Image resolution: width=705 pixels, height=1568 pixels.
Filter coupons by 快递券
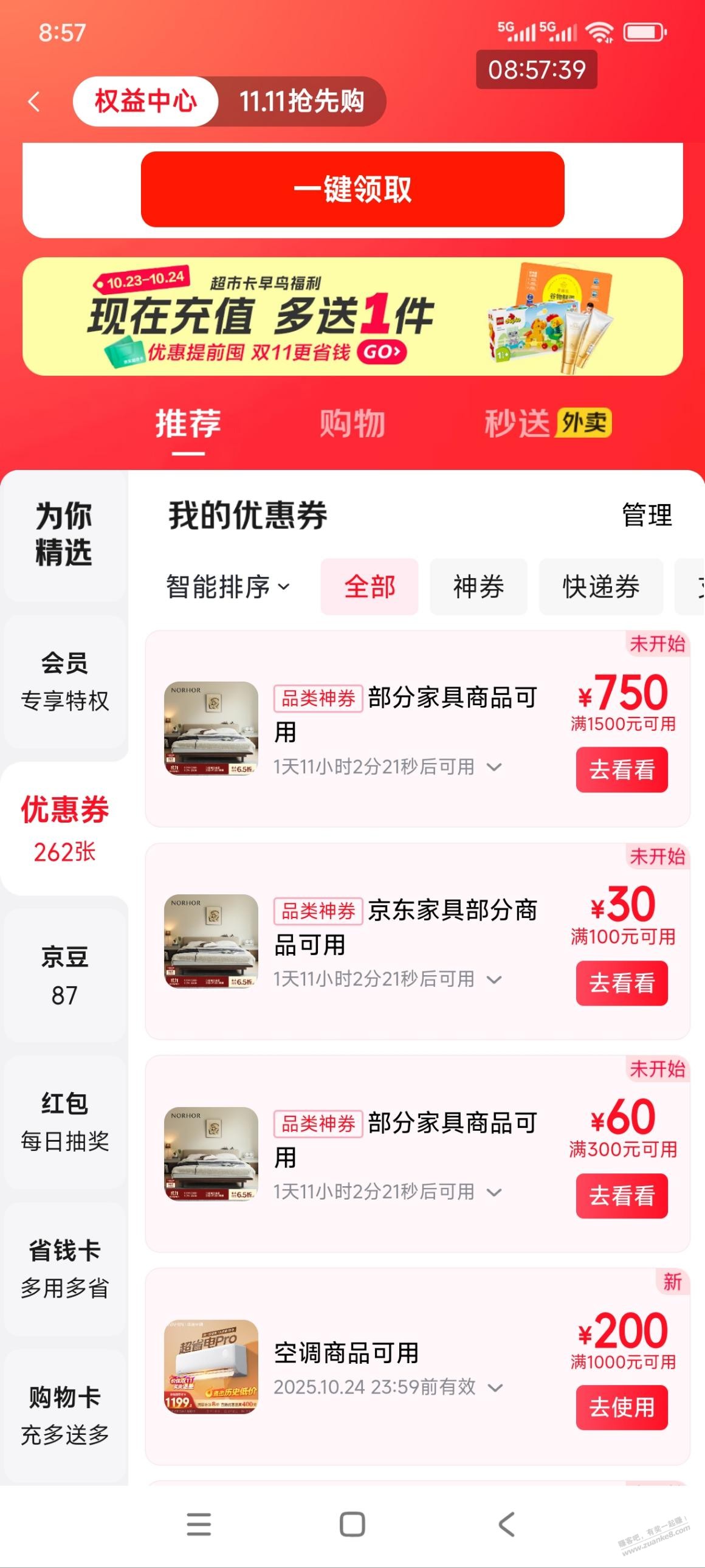(600, 587)
